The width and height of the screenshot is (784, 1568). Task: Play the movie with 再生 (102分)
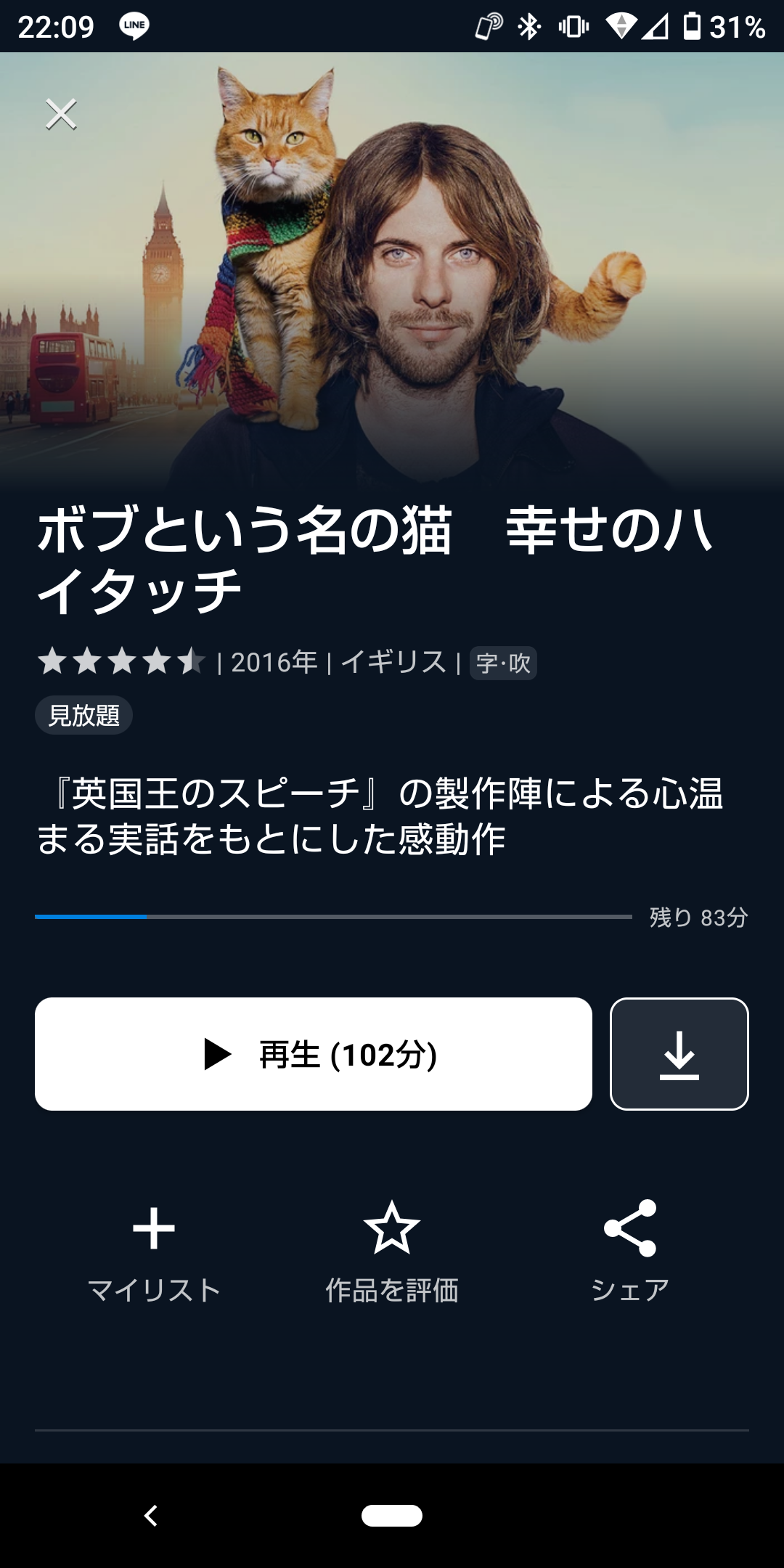point(314,1054)
